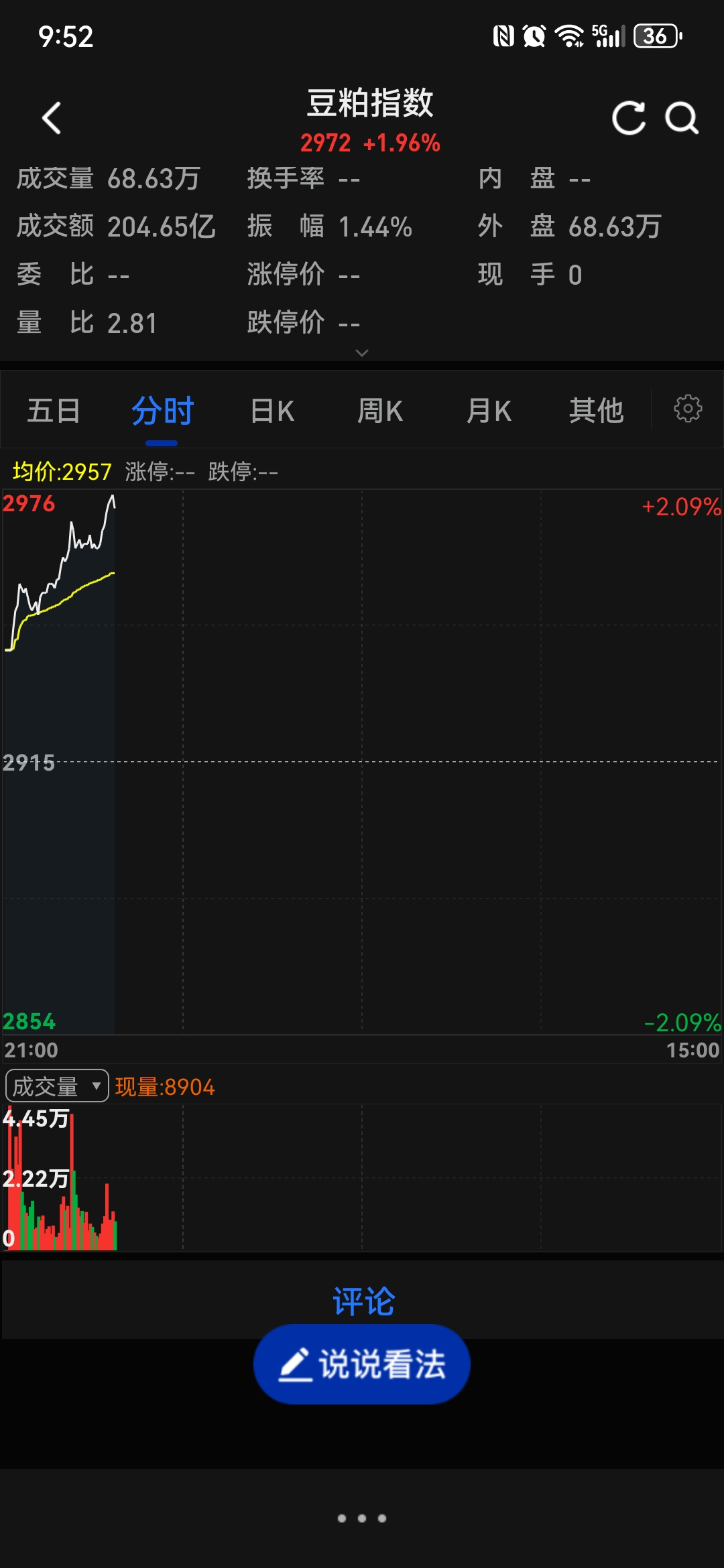This screenshot has height=1568, width=724.
Task: Switch to the 日K chart tab
Action: coord(271,411)
